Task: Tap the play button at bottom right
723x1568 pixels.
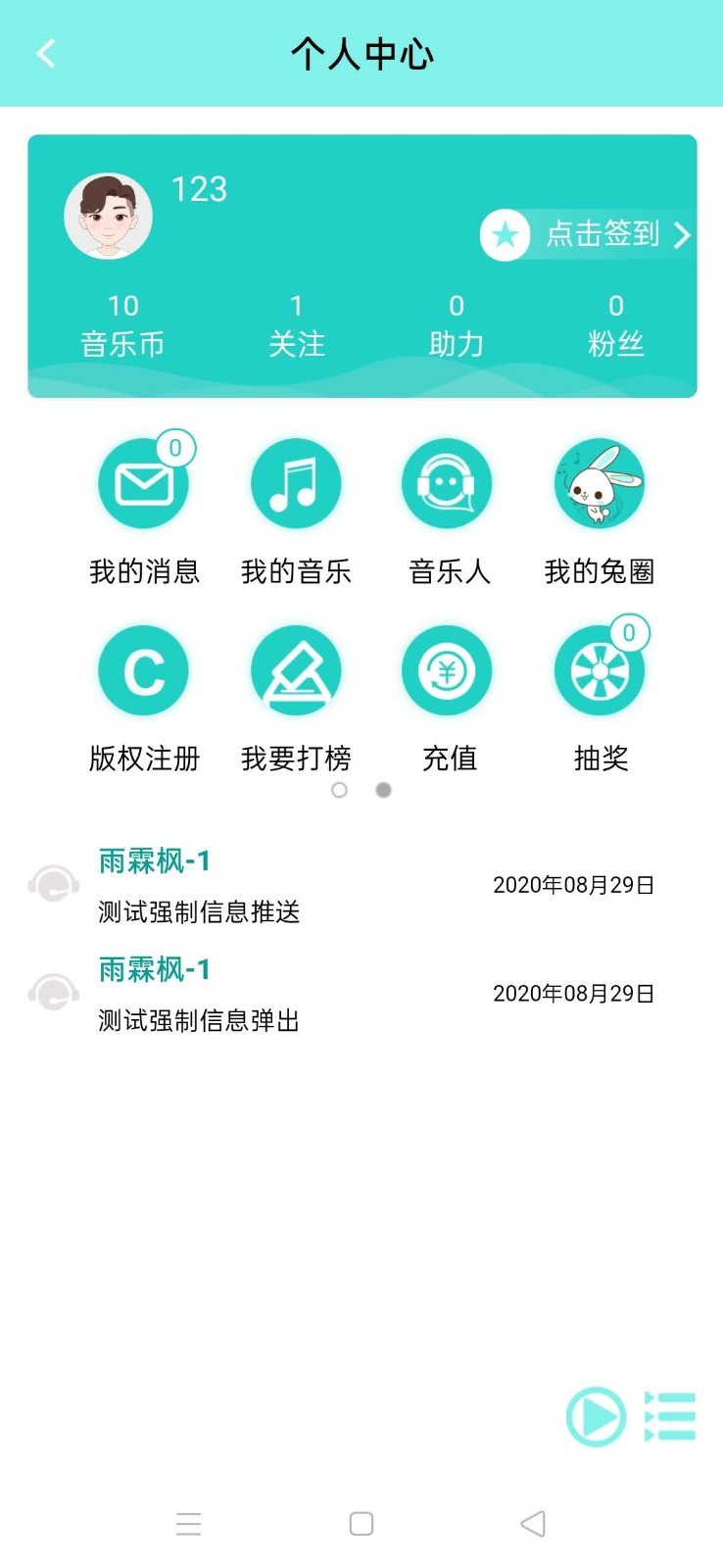Action: click(596, 1418)
